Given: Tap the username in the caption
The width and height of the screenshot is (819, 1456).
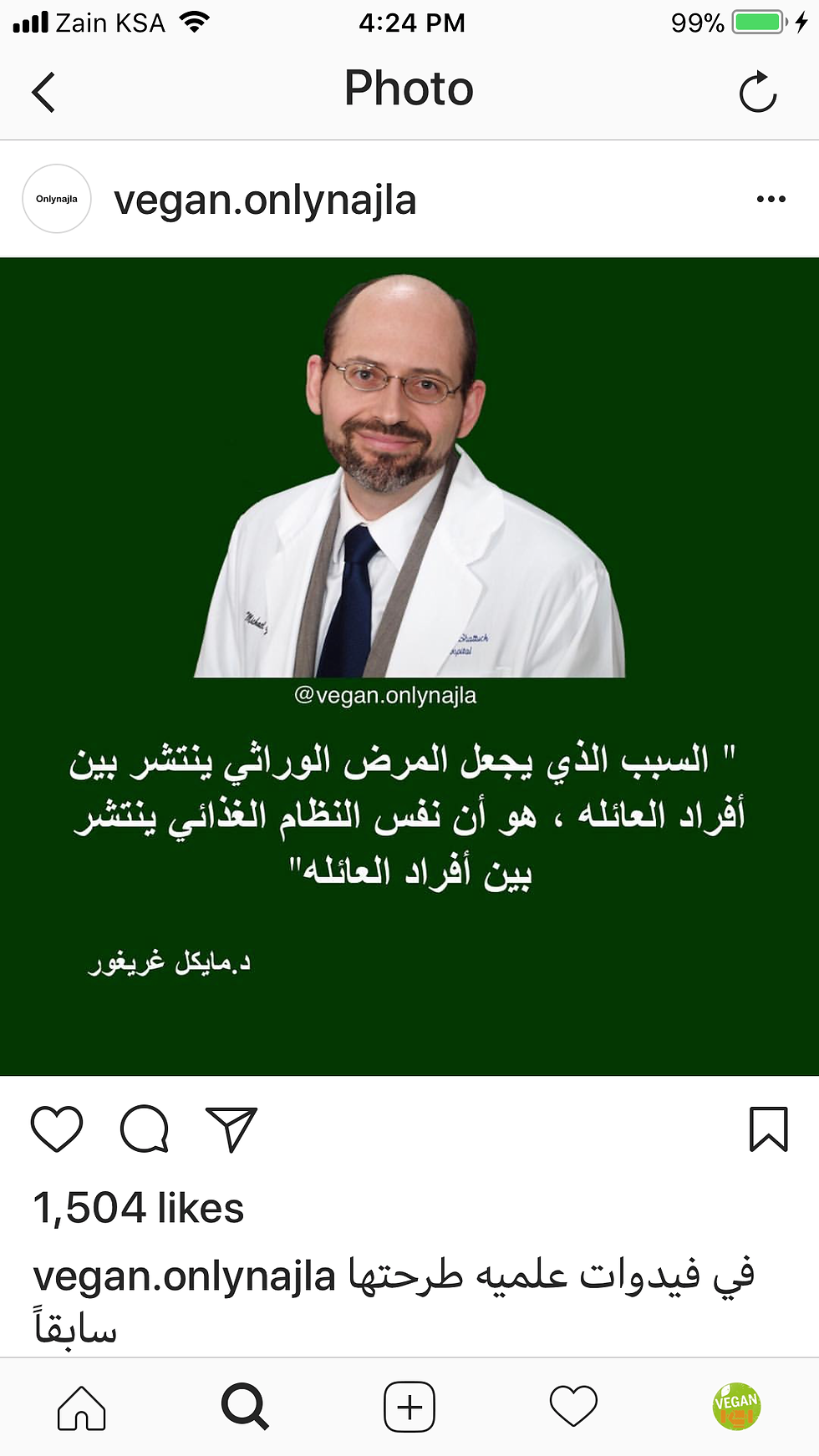Looking at the screenshot, I should pyautogui.click(x=184, y=1276).
